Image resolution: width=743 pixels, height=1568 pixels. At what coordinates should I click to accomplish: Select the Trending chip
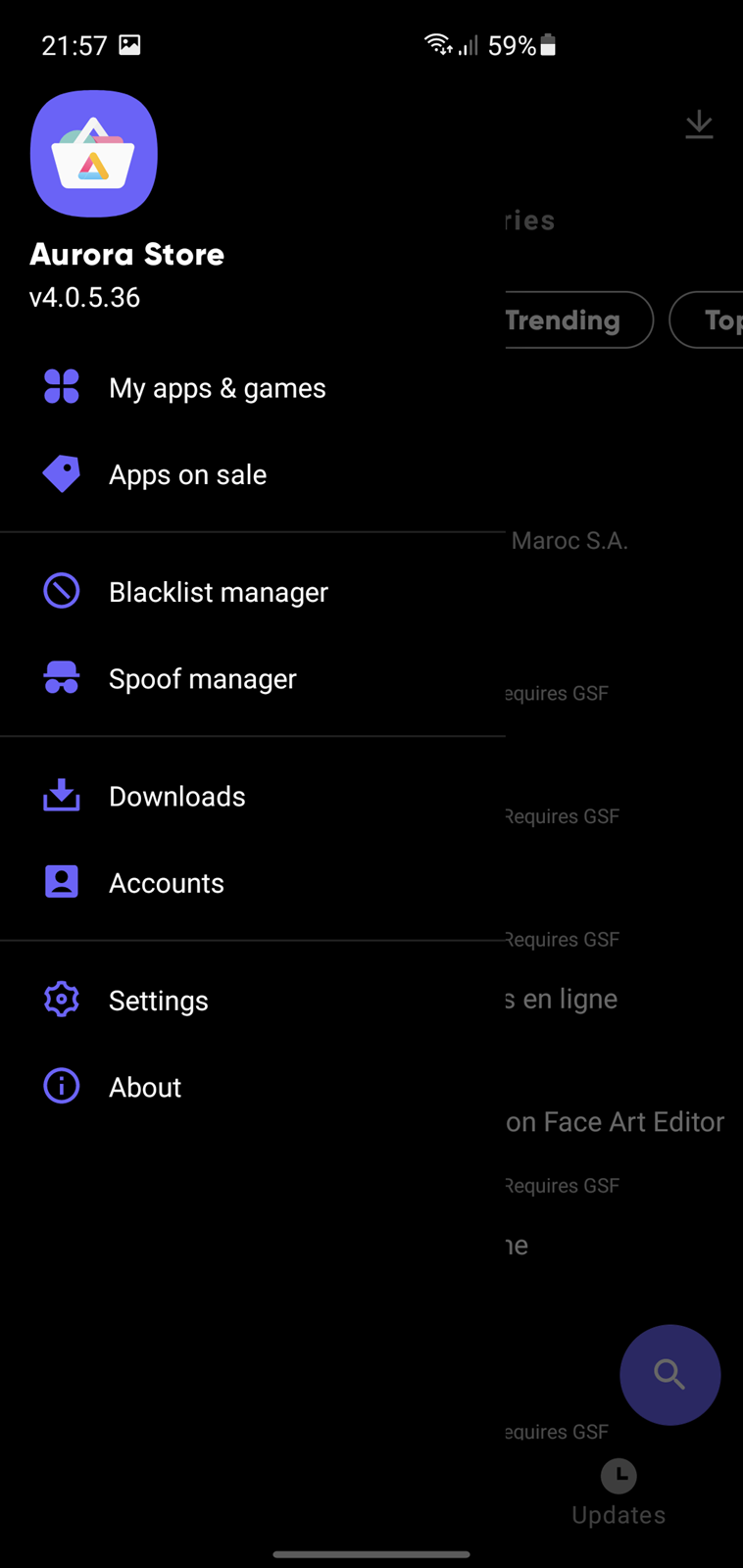click(x=578, y=319)
